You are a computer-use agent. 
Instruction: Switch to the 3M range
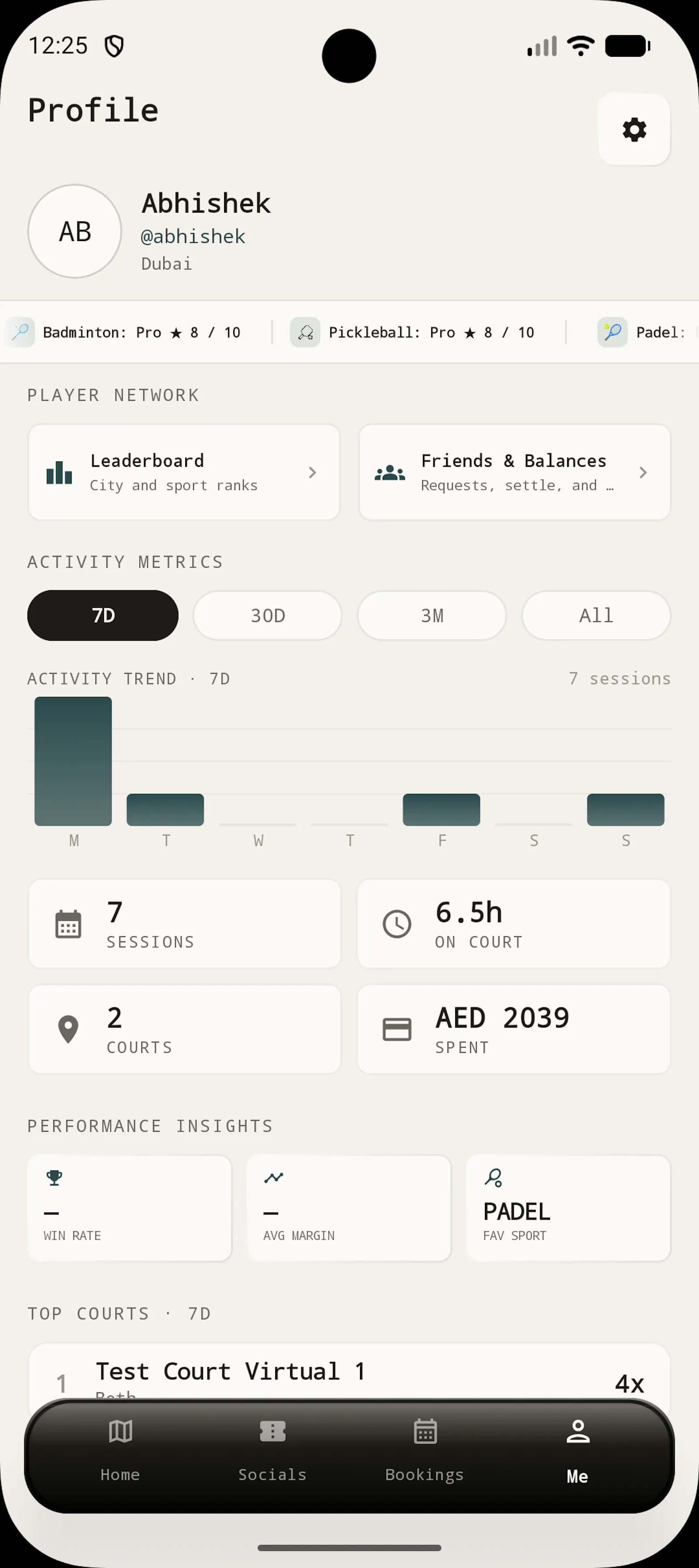(x=432, y=615)
